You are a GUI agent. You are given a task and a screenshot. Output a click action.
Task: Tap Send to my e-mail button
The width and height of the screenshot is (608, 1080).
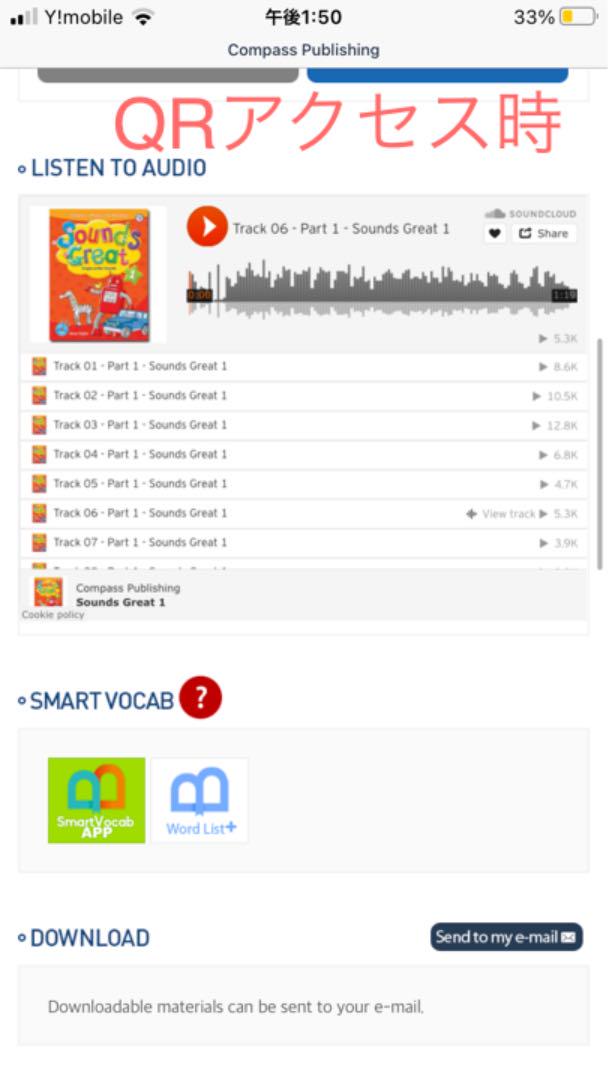506,937
